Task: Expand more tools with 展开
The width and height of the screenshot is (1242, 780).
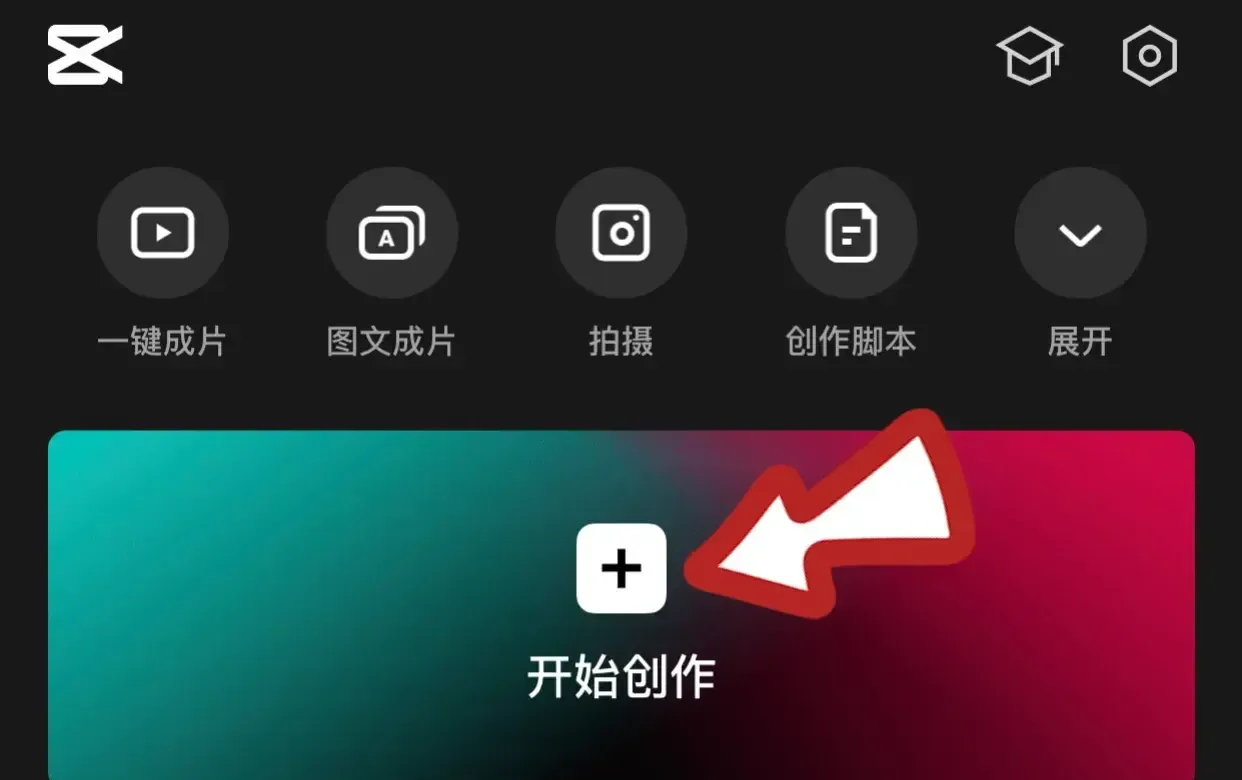Action: [x=1080, y=234]
